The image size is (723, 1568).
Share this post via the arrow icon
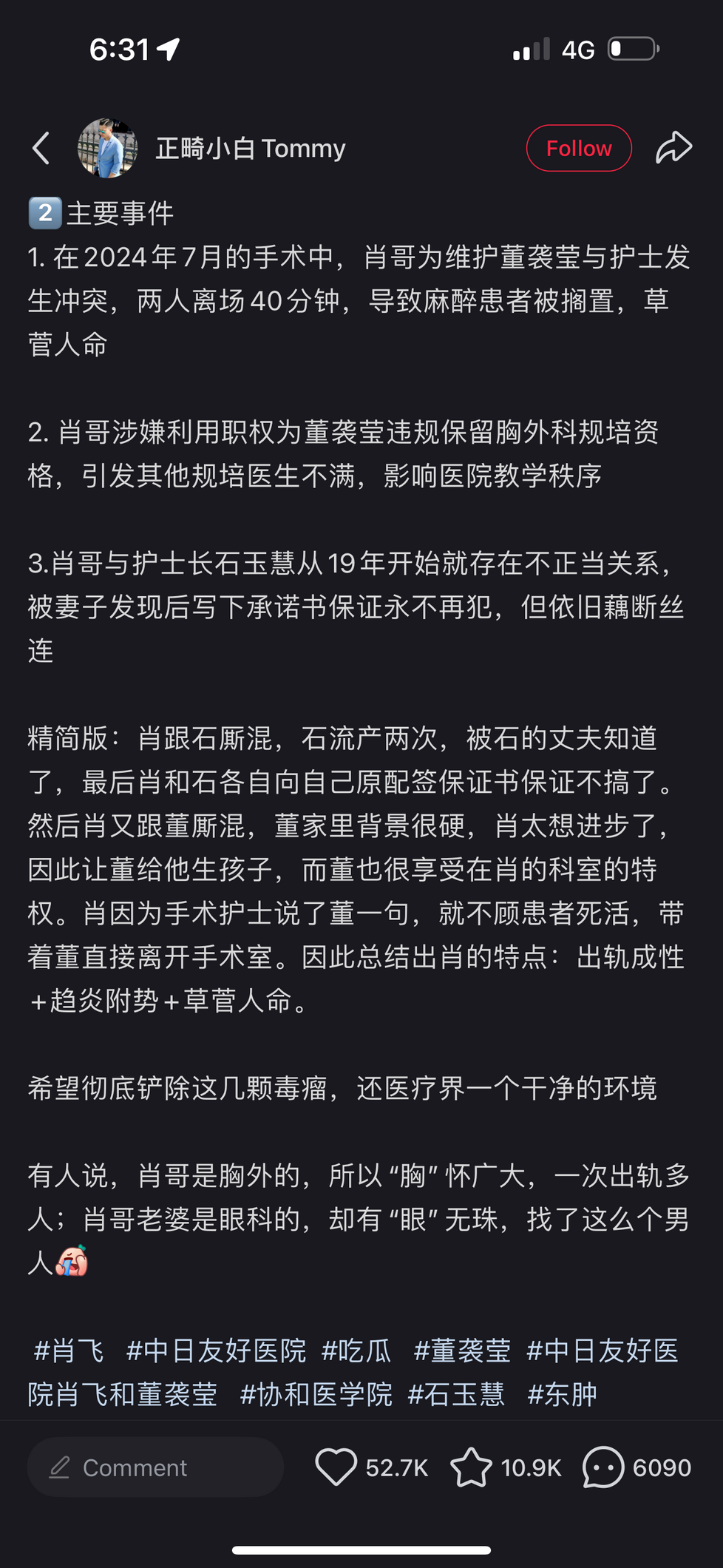pos(673,148)
